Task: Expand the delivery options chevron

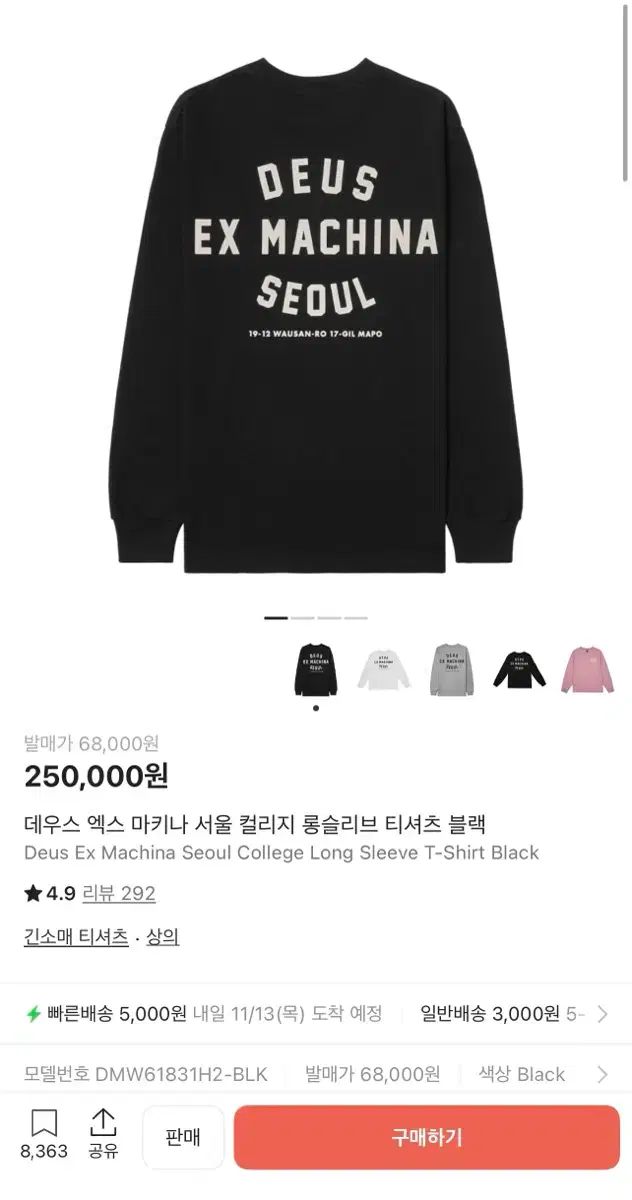Action: (x=602, y=1014)
